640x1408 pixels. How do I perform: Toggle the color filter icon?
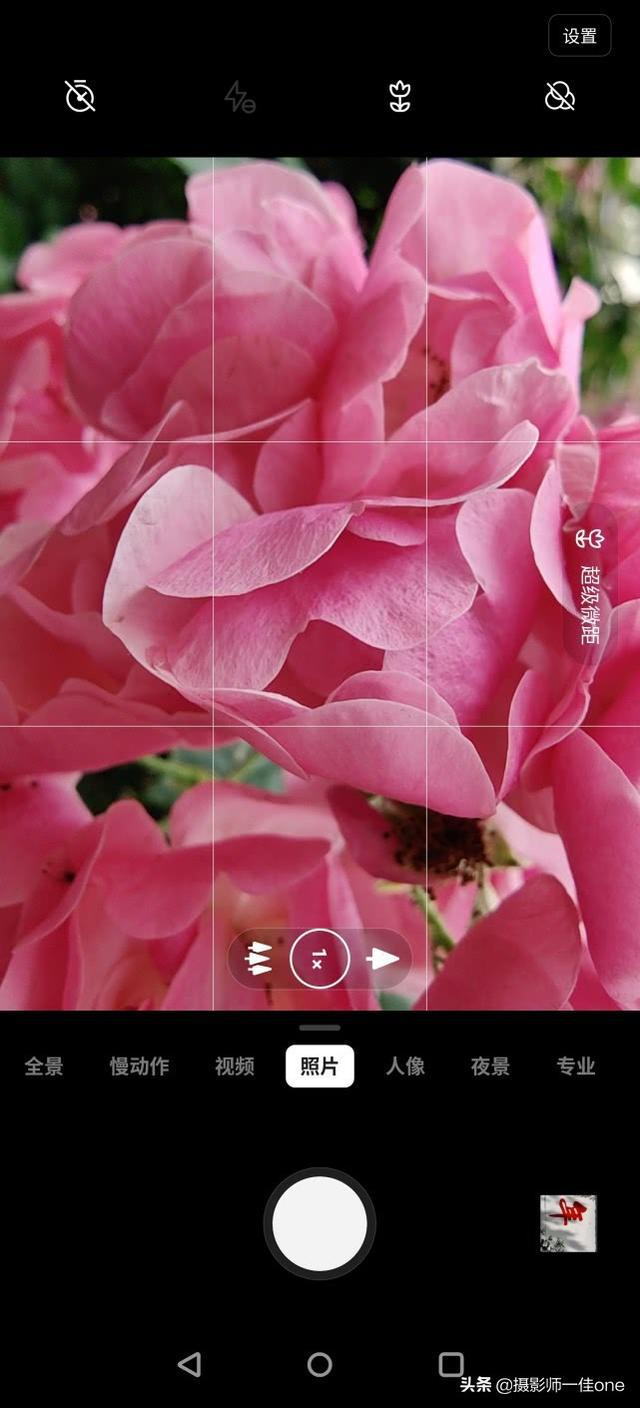[559, 96]
